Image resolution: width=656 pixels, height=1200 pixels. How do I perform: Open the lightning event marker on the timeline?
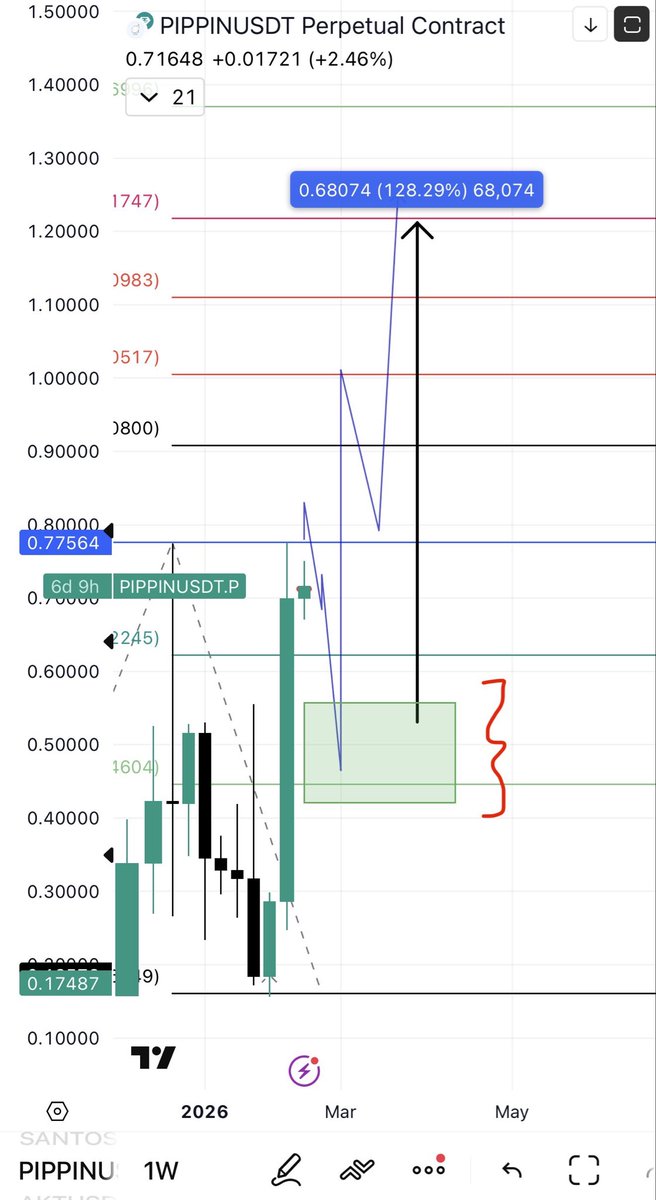coord(304,1071)
